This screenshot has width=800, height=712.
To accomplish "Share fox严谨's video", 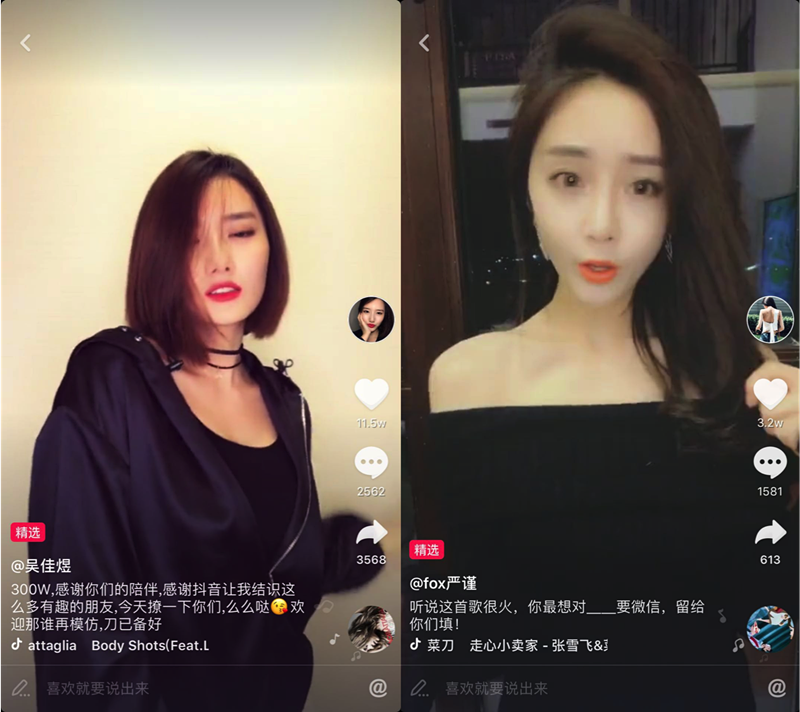I will tap(770, 531).
